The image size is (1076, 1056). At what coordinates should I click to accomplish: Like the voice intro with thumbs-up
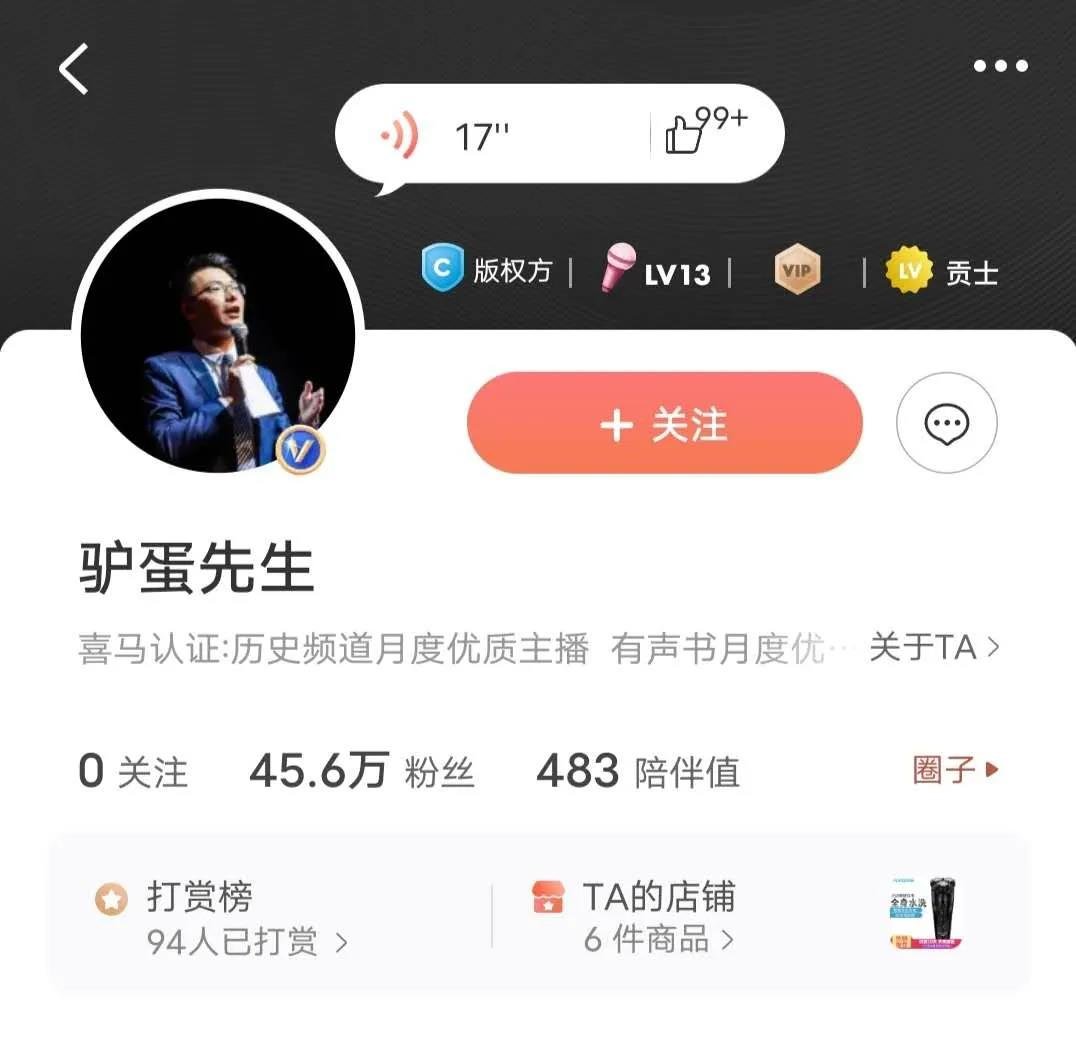[x=704, y=133]
